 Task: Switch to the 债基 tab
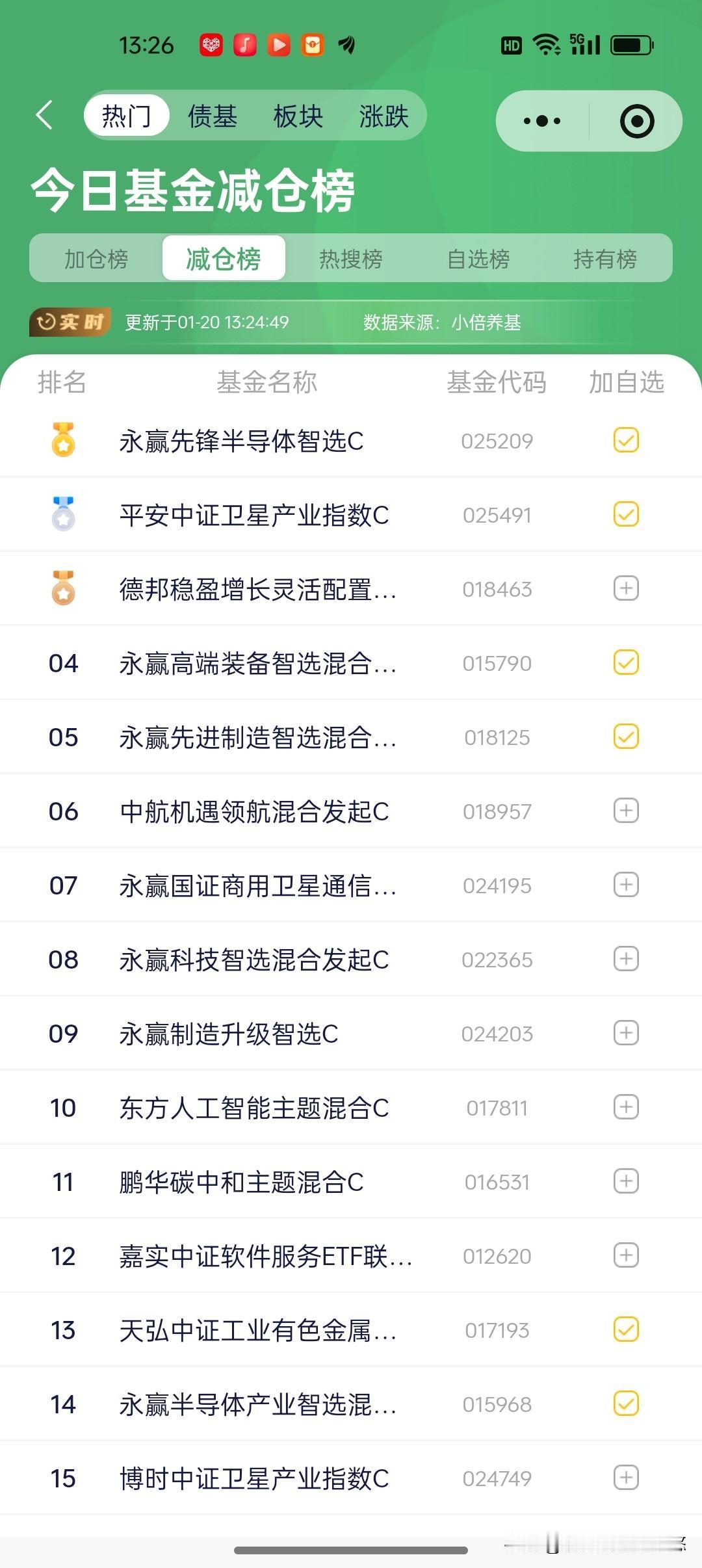pyautogui.click(x=211, y=117)
